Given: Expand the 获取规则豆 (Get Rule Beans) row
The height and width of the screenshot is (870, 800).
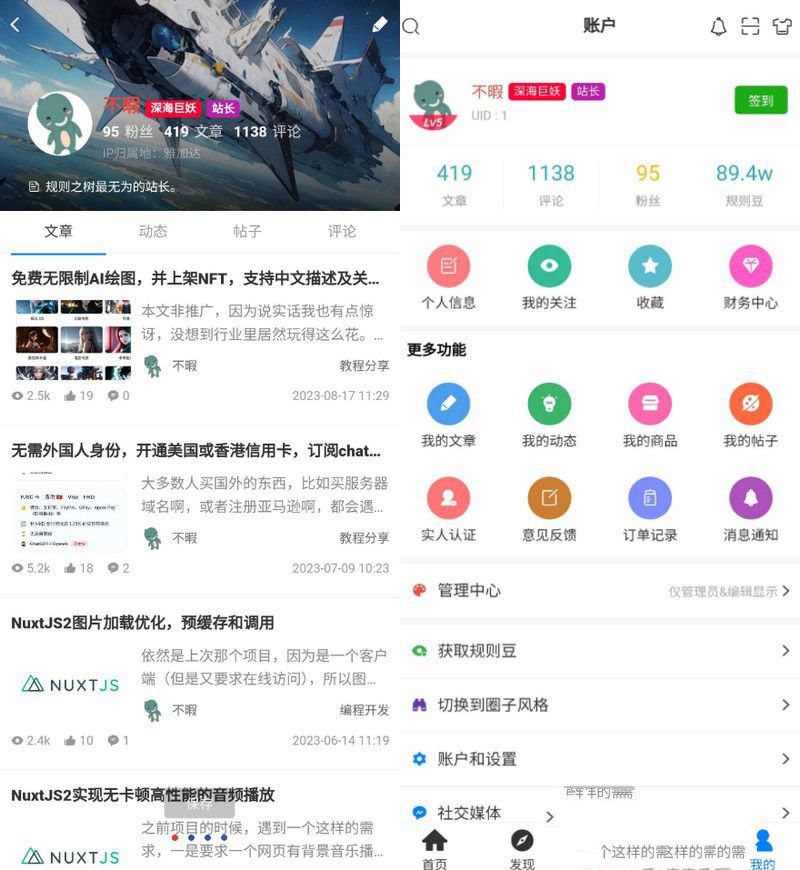Looking at the screenshot, I should pyautogui.click(x=598, y=649).
